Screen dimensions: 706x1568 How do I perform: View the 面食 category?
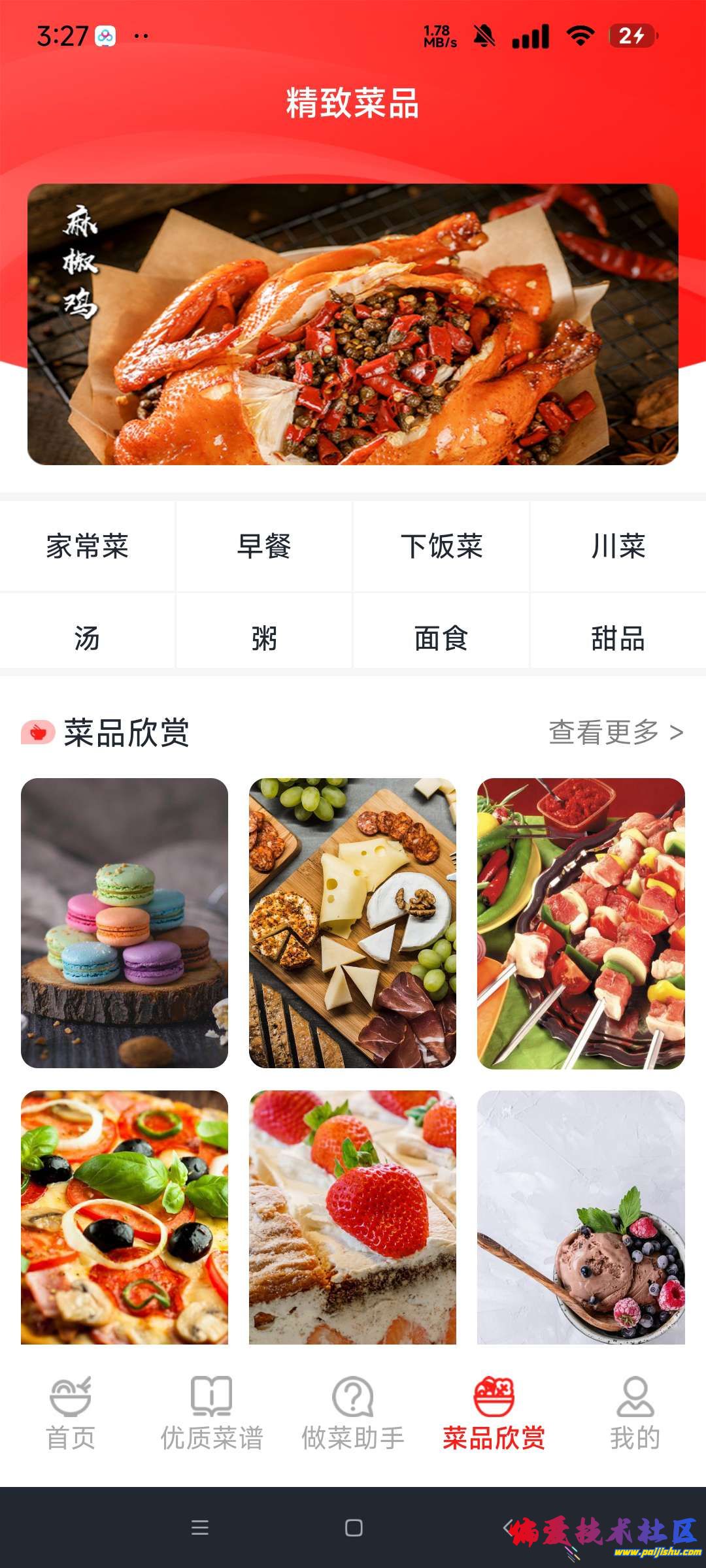pos(441,638)
